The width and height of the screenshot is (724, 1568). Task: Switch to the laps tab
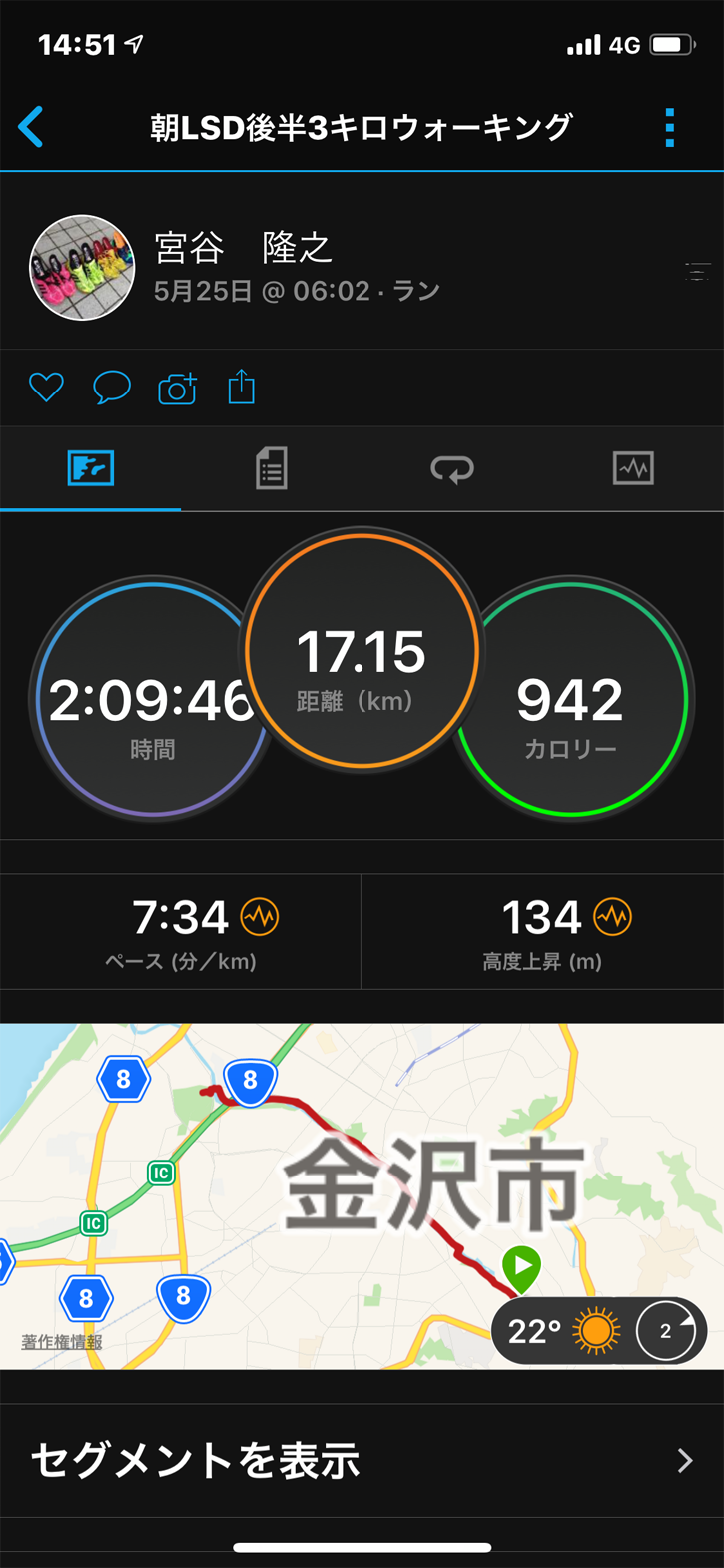click(452, 468)
